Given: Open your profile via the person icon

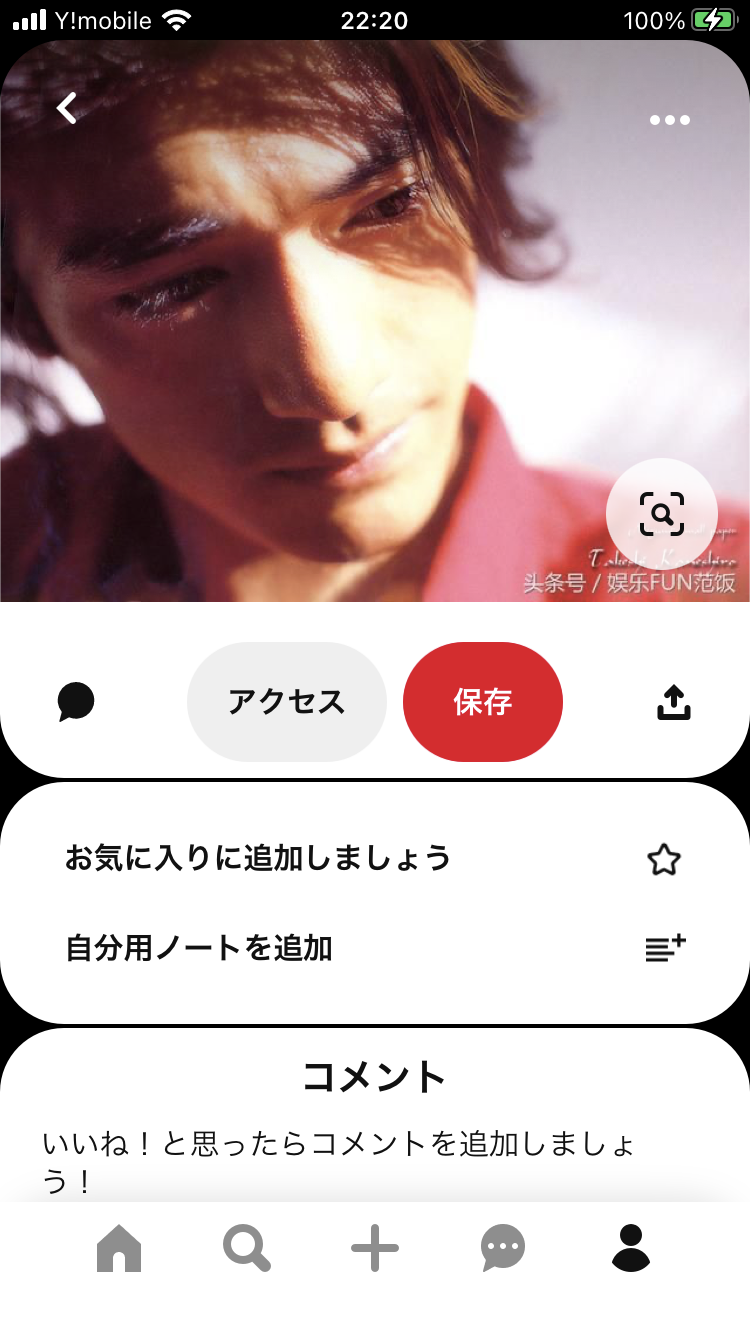Looking at the screenshot, I should 631,1247.
